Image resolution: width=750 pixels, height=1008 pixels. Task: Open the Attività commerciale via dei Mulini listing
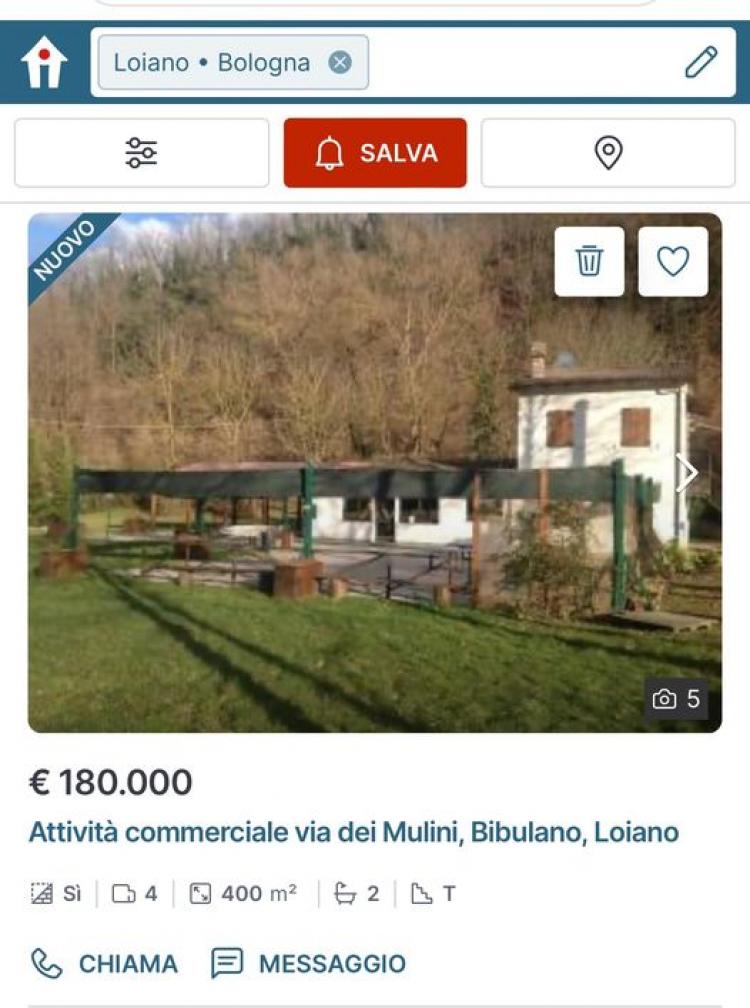click(353, 832)
